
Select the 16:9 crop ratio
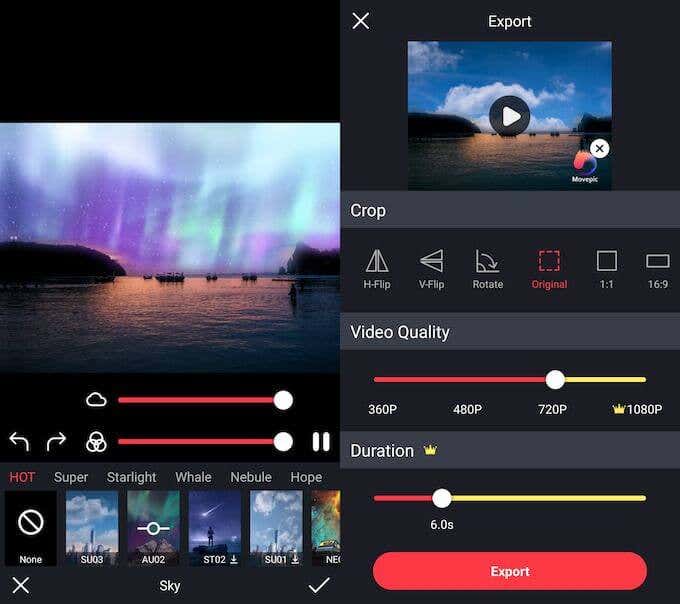point(657,268)
